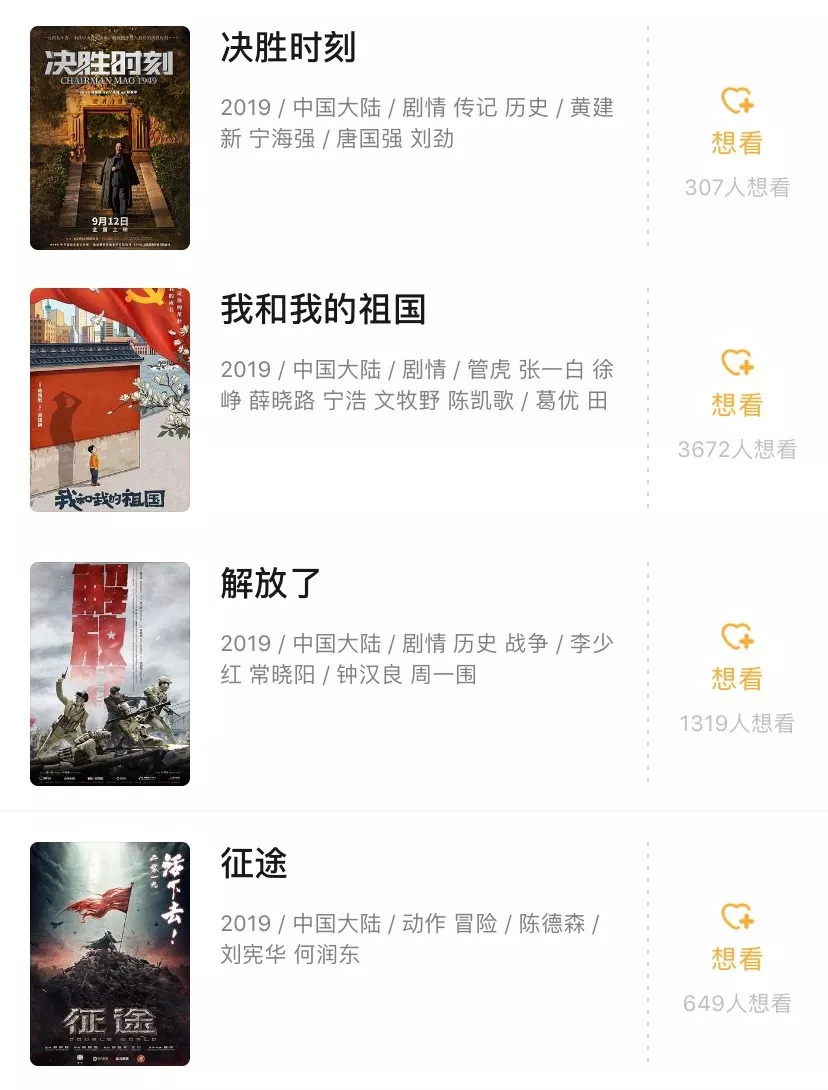This screenshot has width=828, height=1090.
Task: View the 解放了 movie poster
Action: [110, 673]
